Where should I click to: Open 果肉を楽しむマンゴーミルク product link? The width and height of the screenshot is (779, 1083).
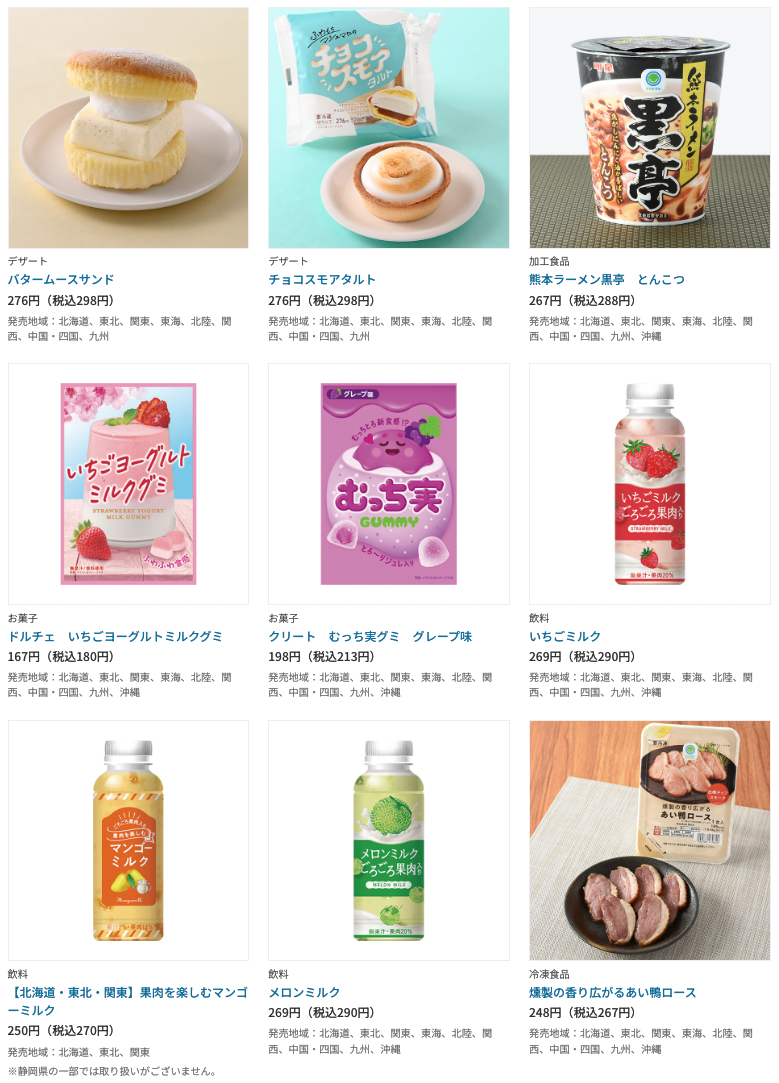pyautogui.click(x=128, y=1001)
